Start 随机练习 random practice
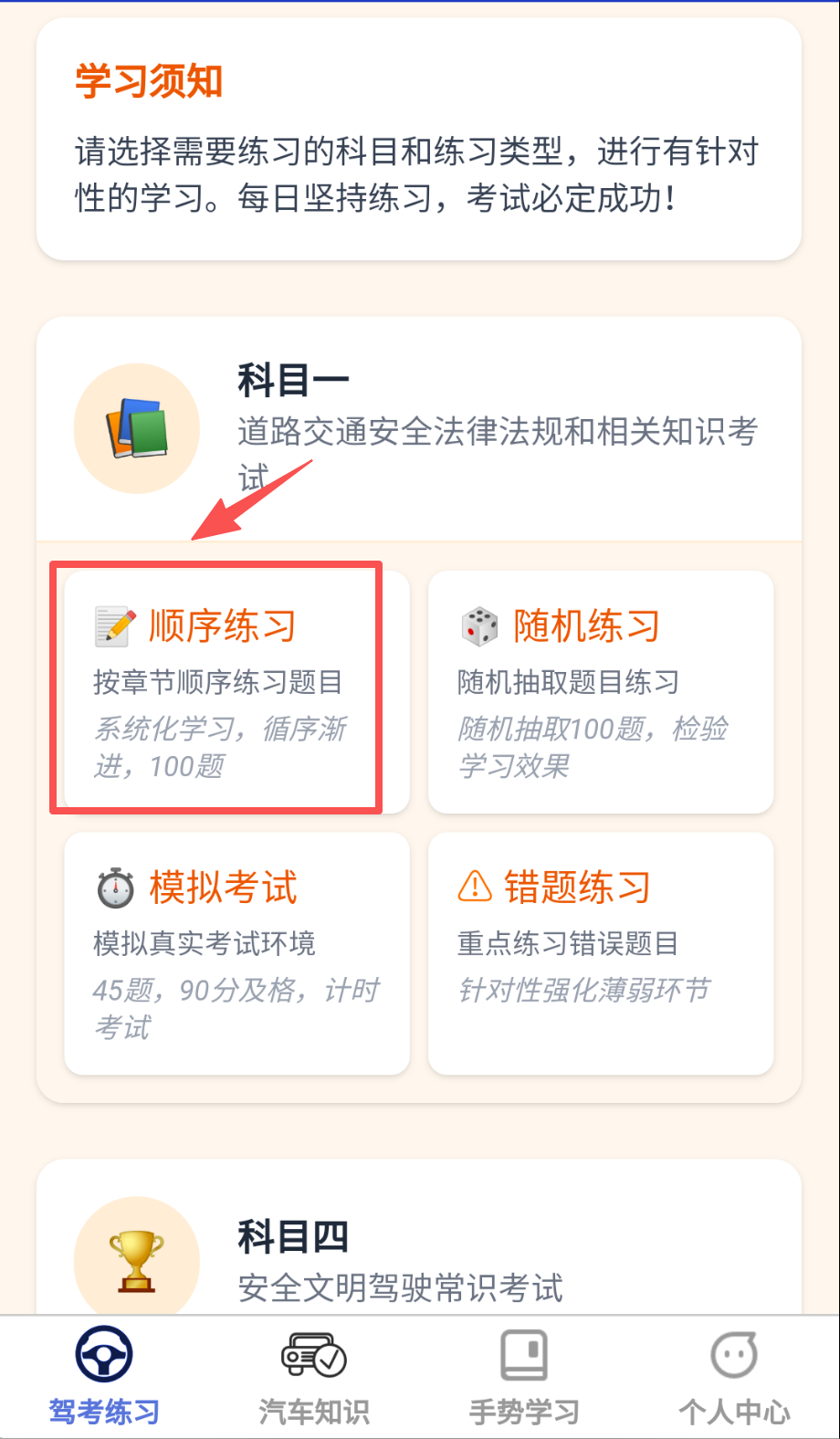The image size is (840, 1439). click(600, 691)
